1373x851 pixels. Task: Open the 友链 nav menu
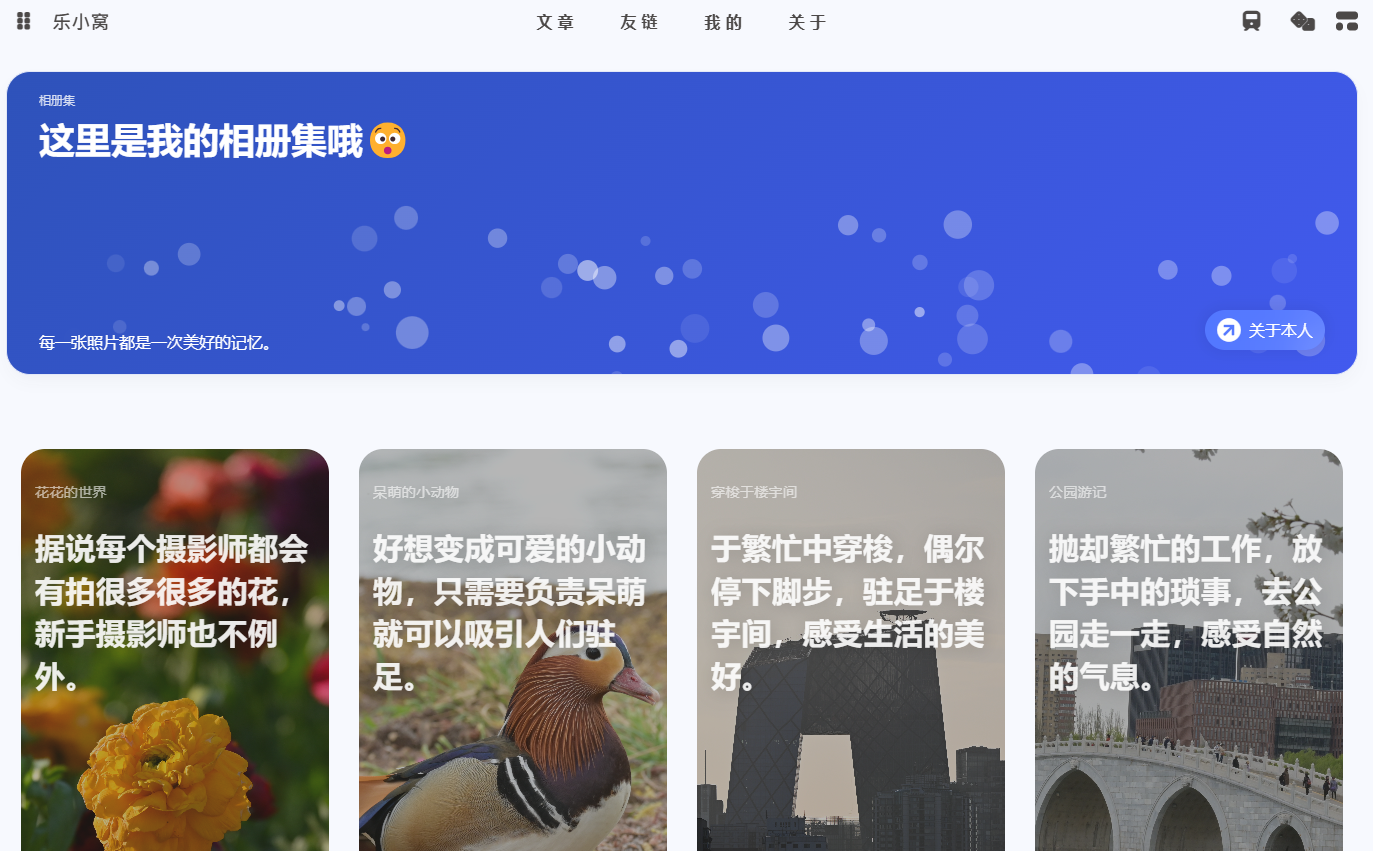coord(640,22)
